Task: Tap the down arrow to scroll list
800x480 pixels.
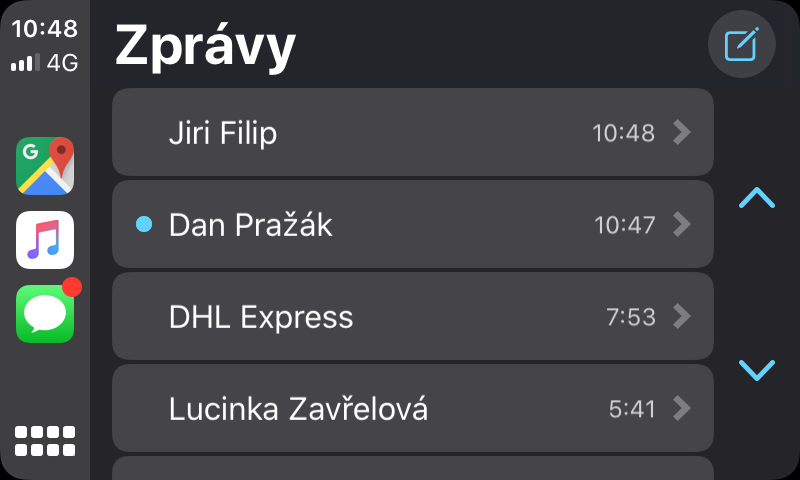Action: pyautogui.click(x=756, y=370)
